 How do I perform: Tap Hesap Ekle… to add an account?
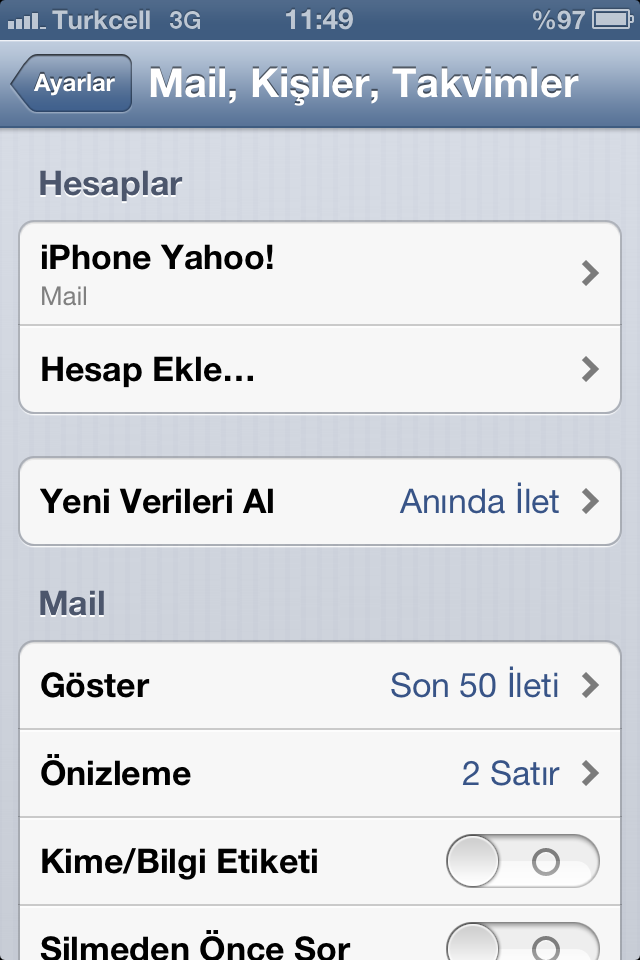click(320, 370)
